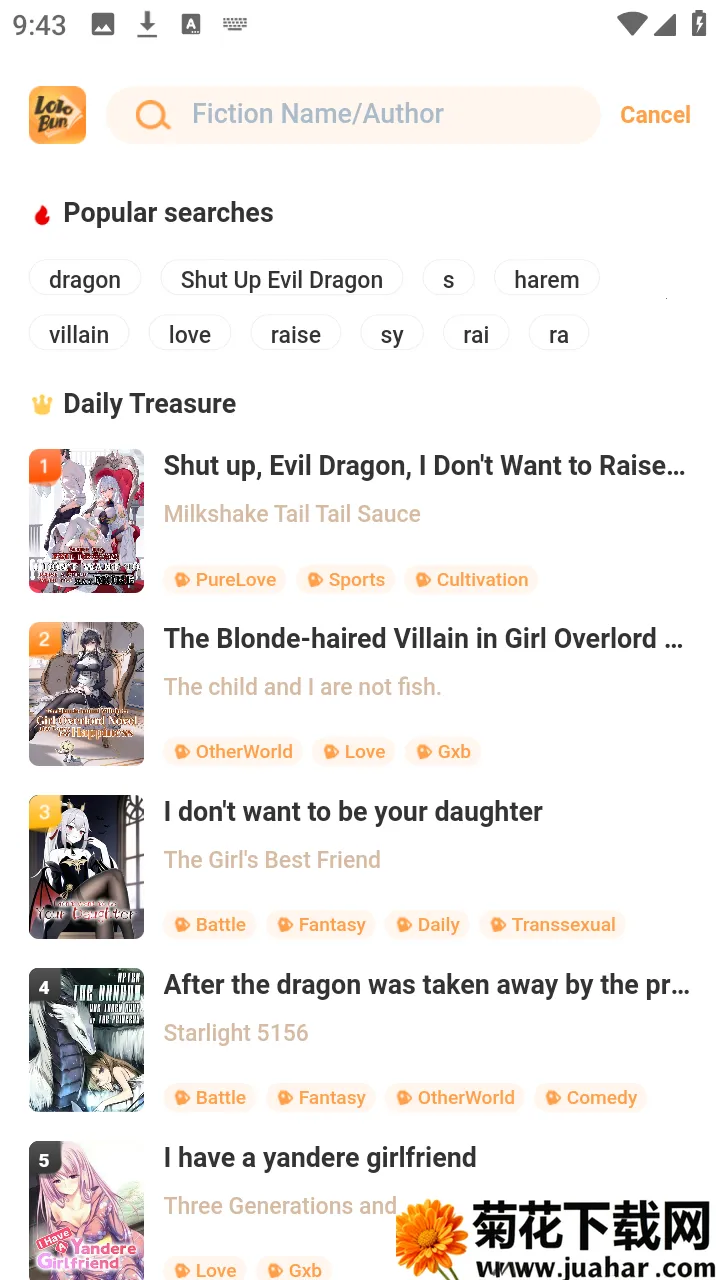View "I don't want to be your daughter"

(x=353, y=812)
